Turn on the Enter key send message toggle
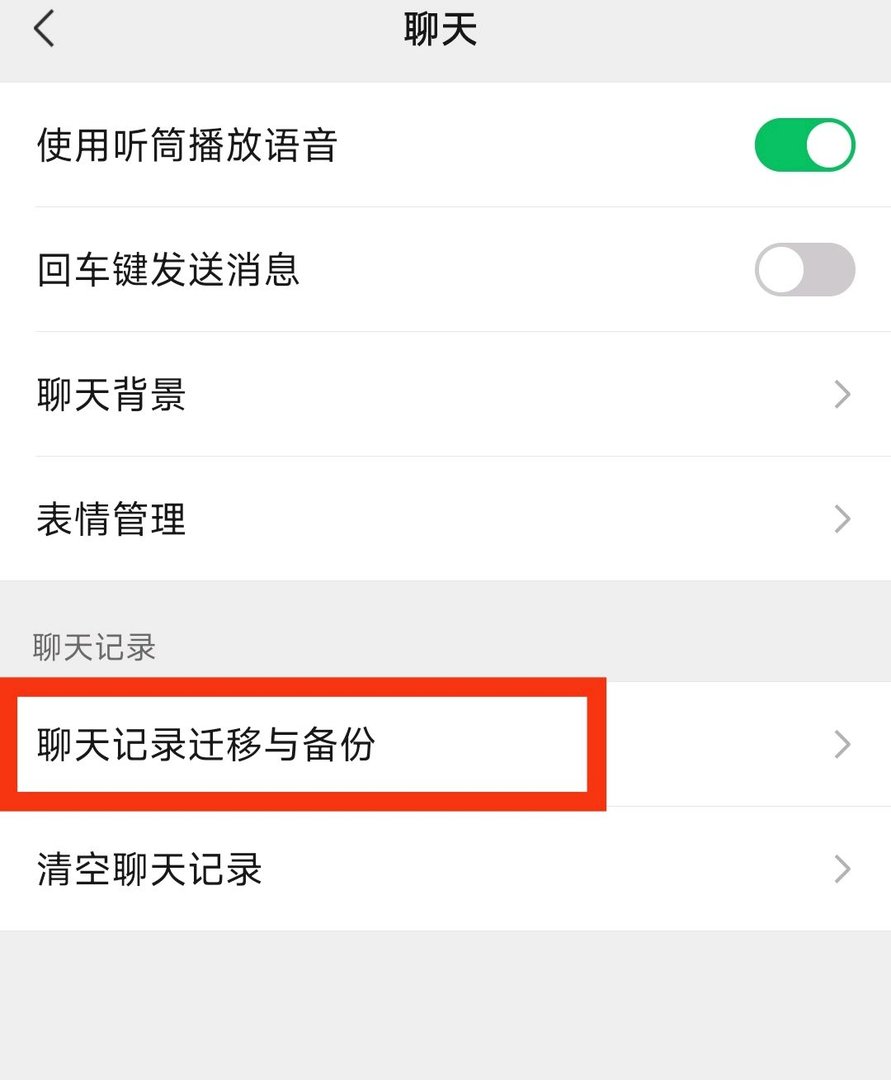This screenshot has height=1080, width=891. [805, 270]
